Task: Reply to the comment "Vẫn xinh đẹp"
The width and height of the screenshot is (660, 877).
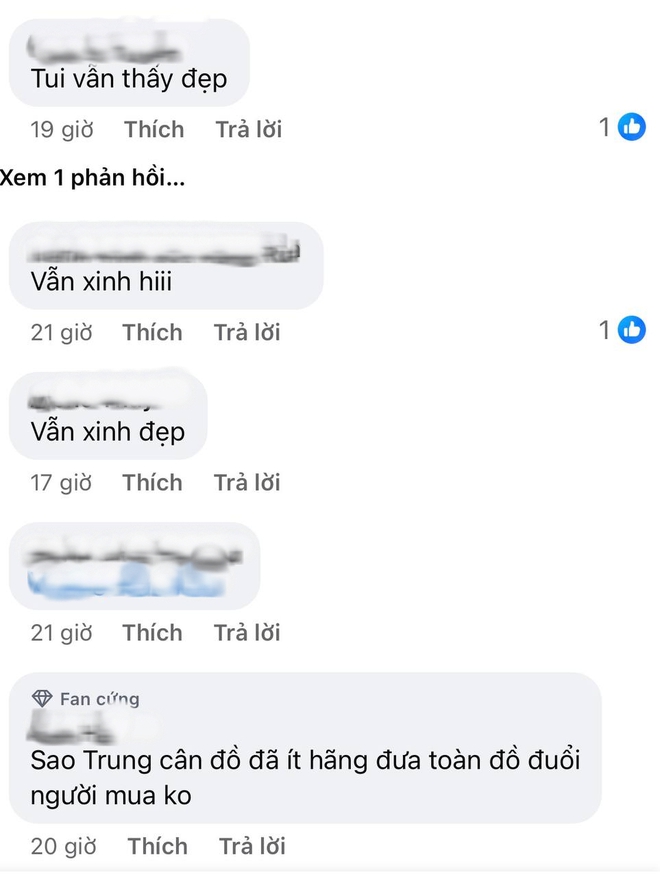Action: point(247,482)
